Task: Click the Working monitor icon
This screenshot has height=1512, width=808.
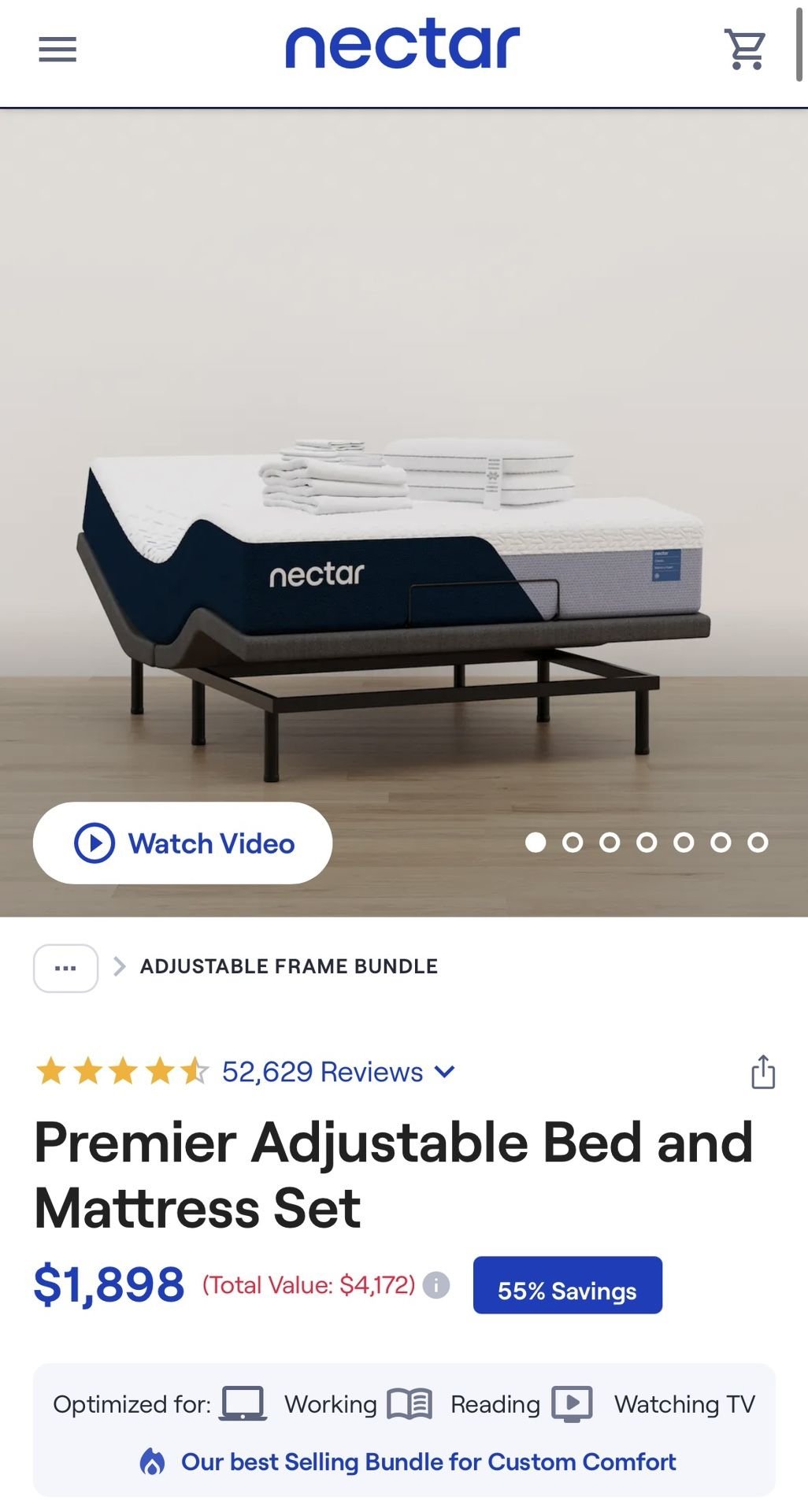Action: coord(244,1404)
